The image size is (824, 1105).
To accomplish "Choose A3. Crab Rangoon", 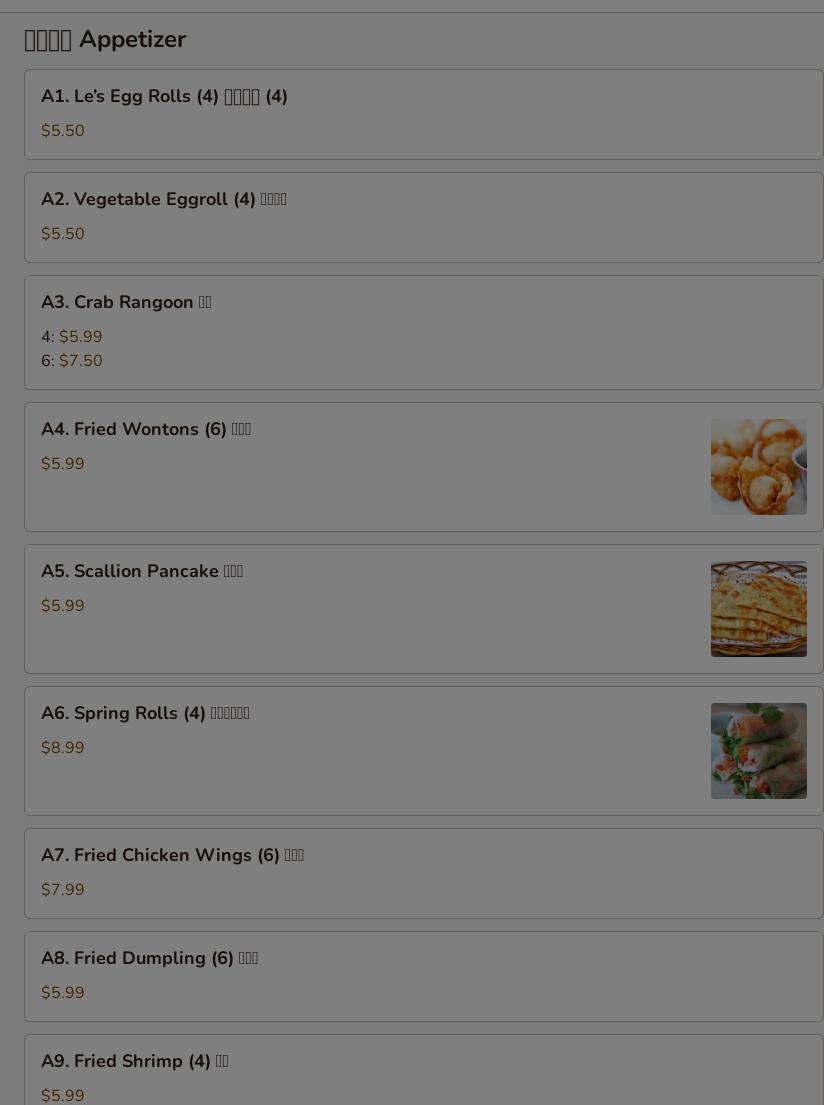I will 126,303.
